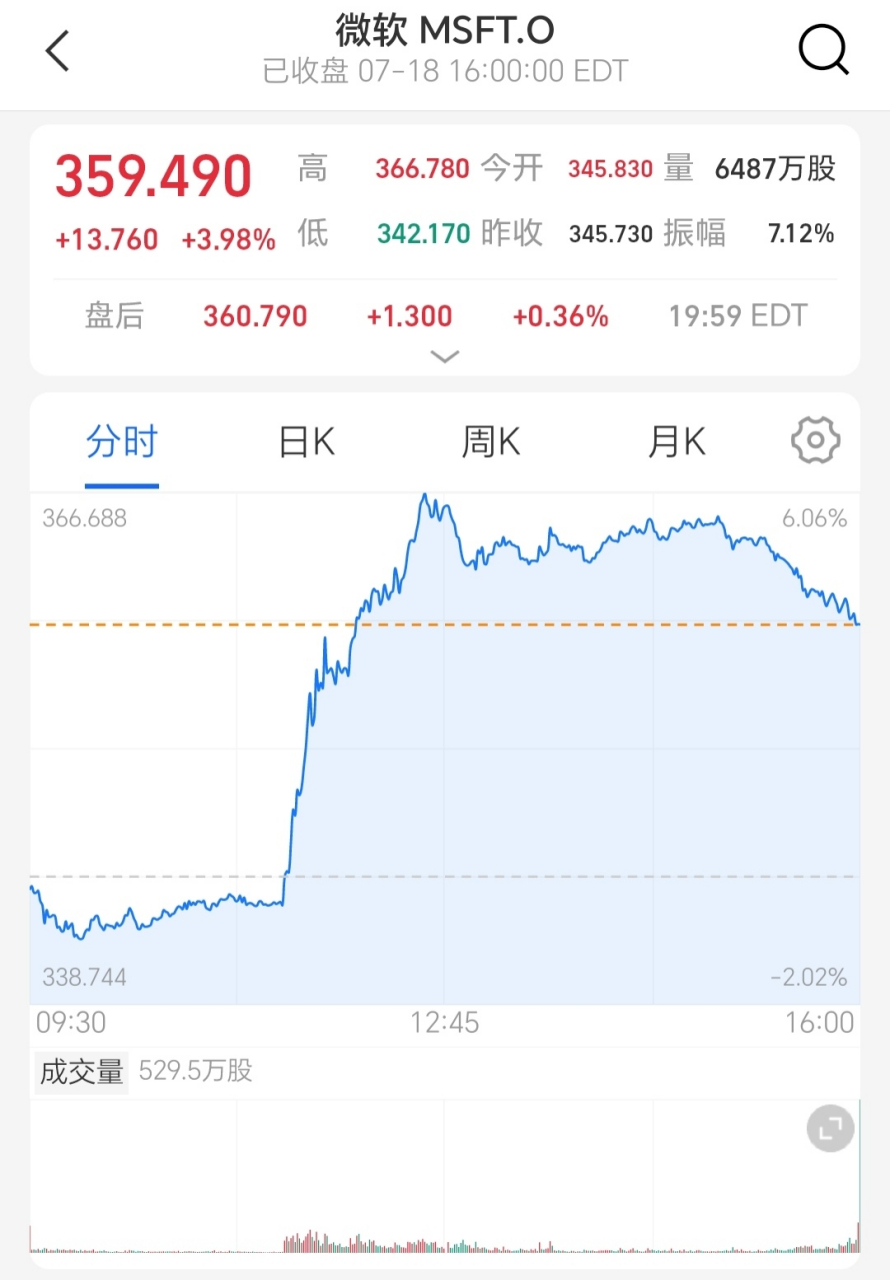
Task: Select the 周K weekly chart tab
Action: click(491, 441)
